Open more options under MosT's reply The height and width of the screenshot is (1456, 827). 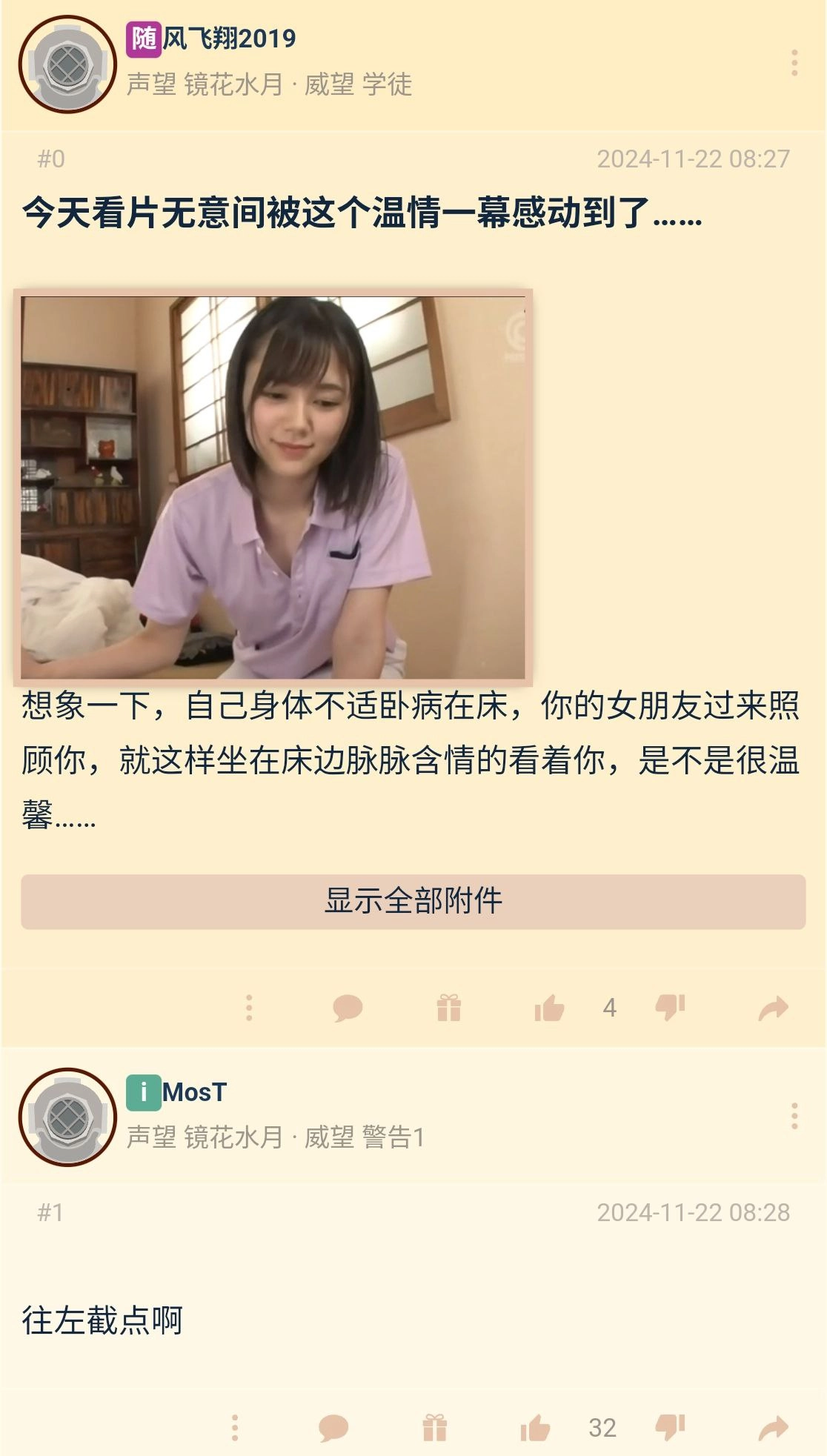pos(235,1428)
